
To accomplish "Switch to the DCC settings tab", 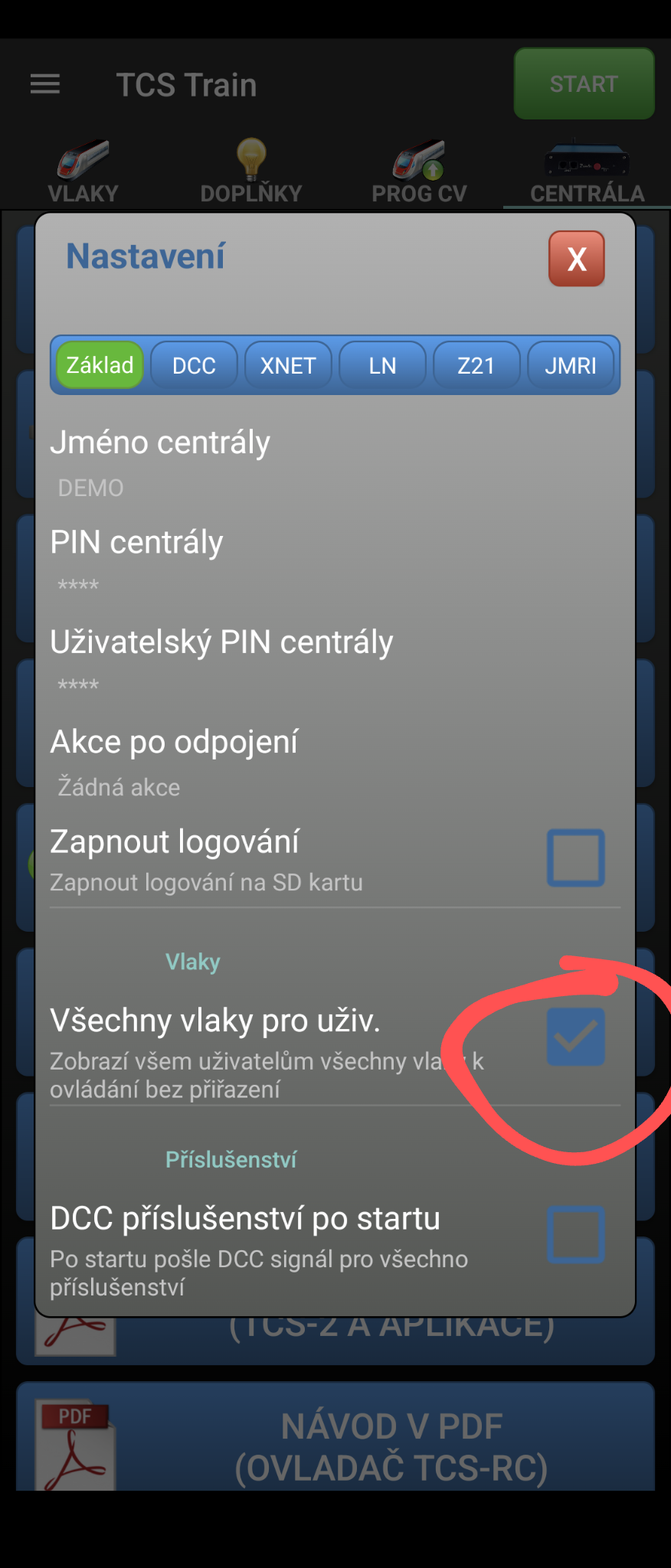I will click(x=194, y=365).
